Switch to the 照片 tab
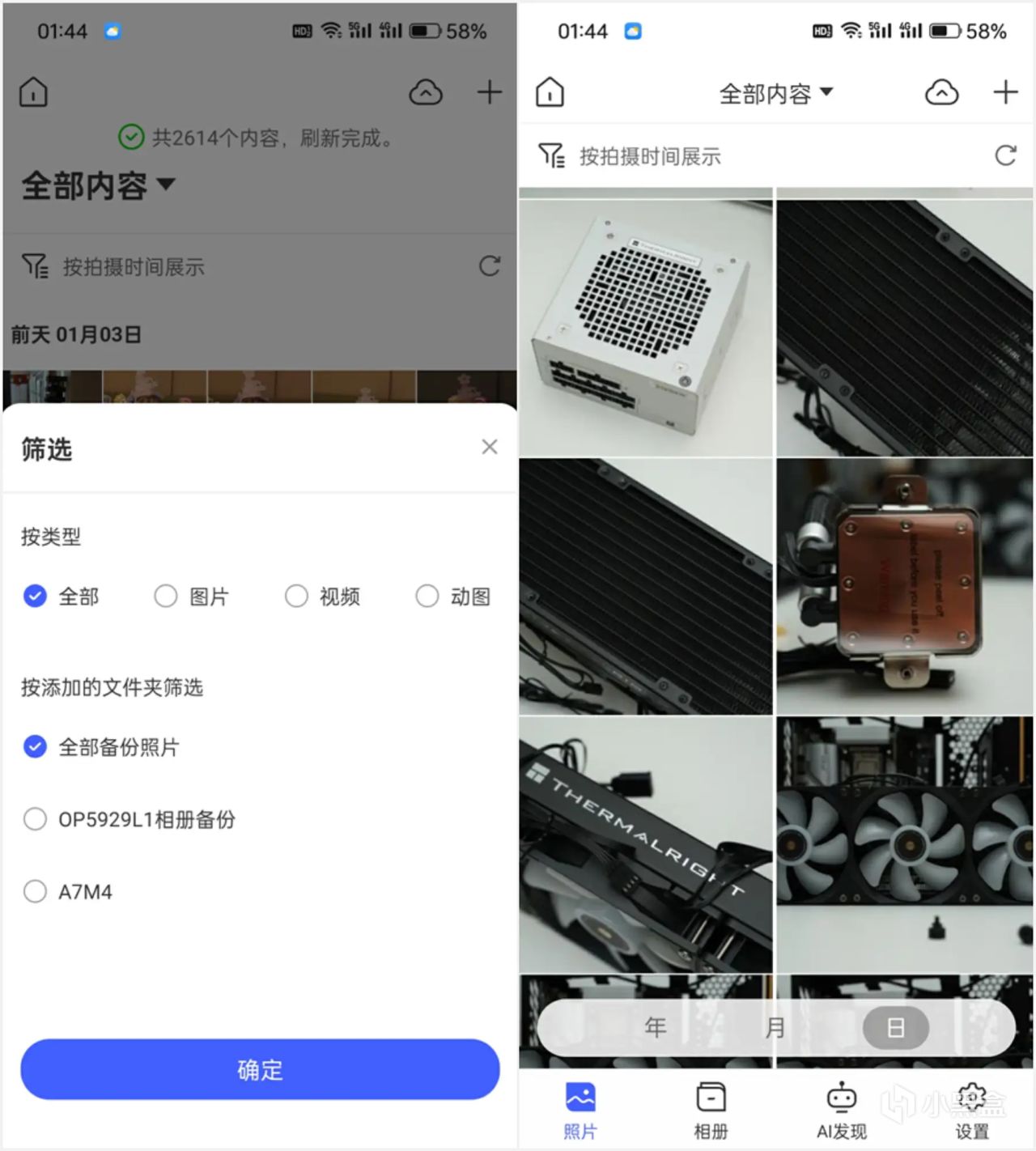This screenshot has height=1151, width=1036. (x=580, y=1110)
